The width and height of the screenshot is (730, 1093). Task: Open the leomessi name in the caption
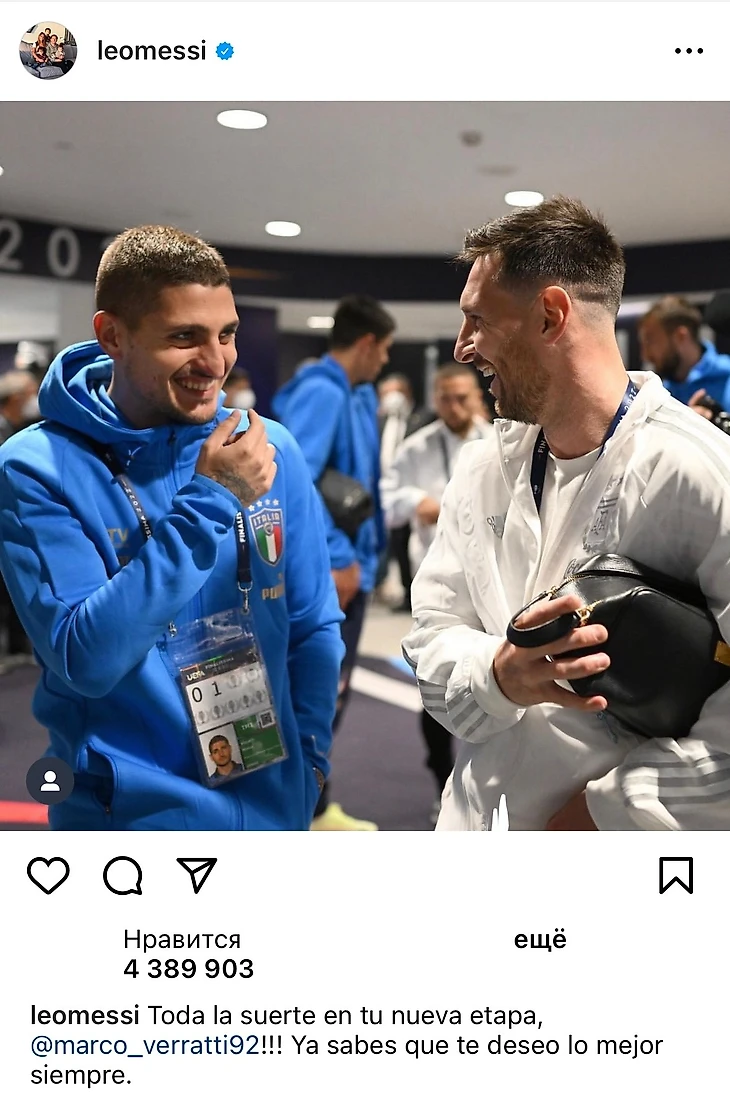pyautogui.click(x=85, y=1016)
